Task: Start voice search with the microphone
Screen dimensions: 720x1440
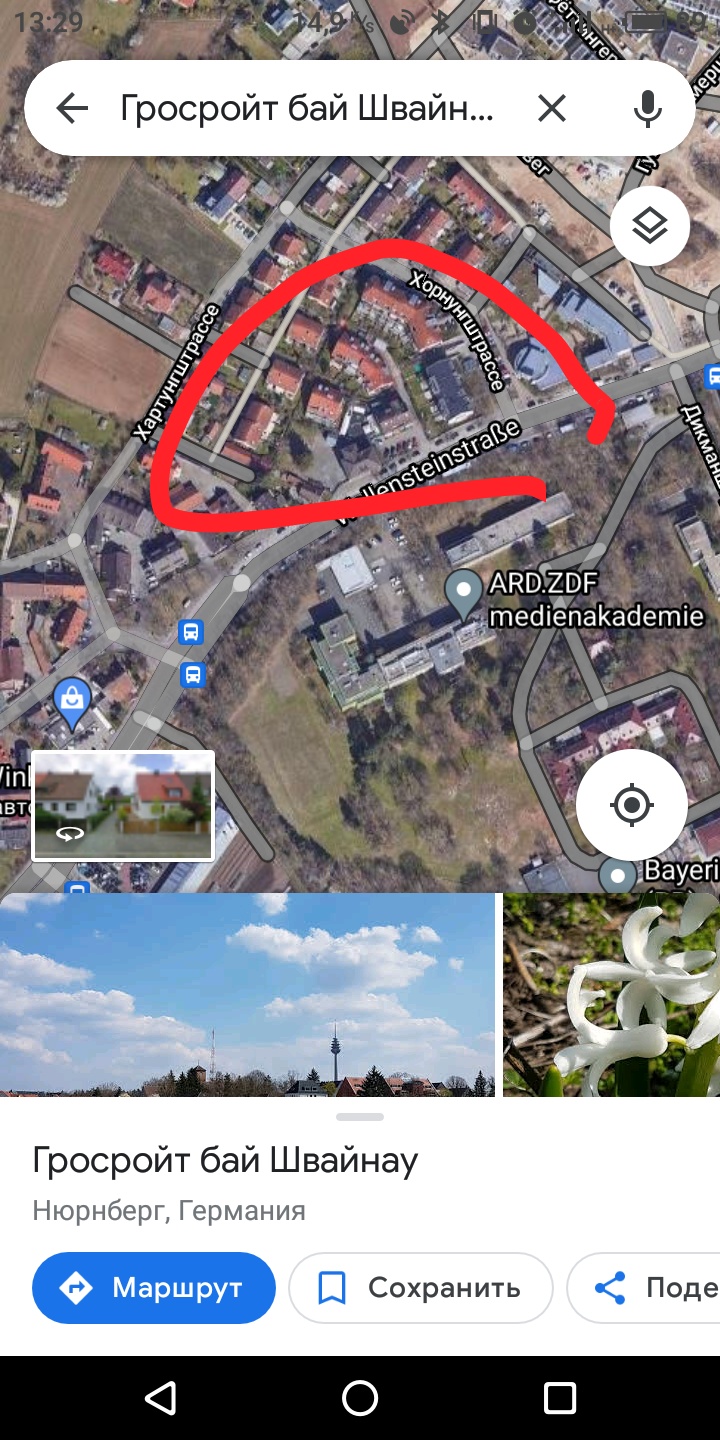Action: click(x=648, y=108)
